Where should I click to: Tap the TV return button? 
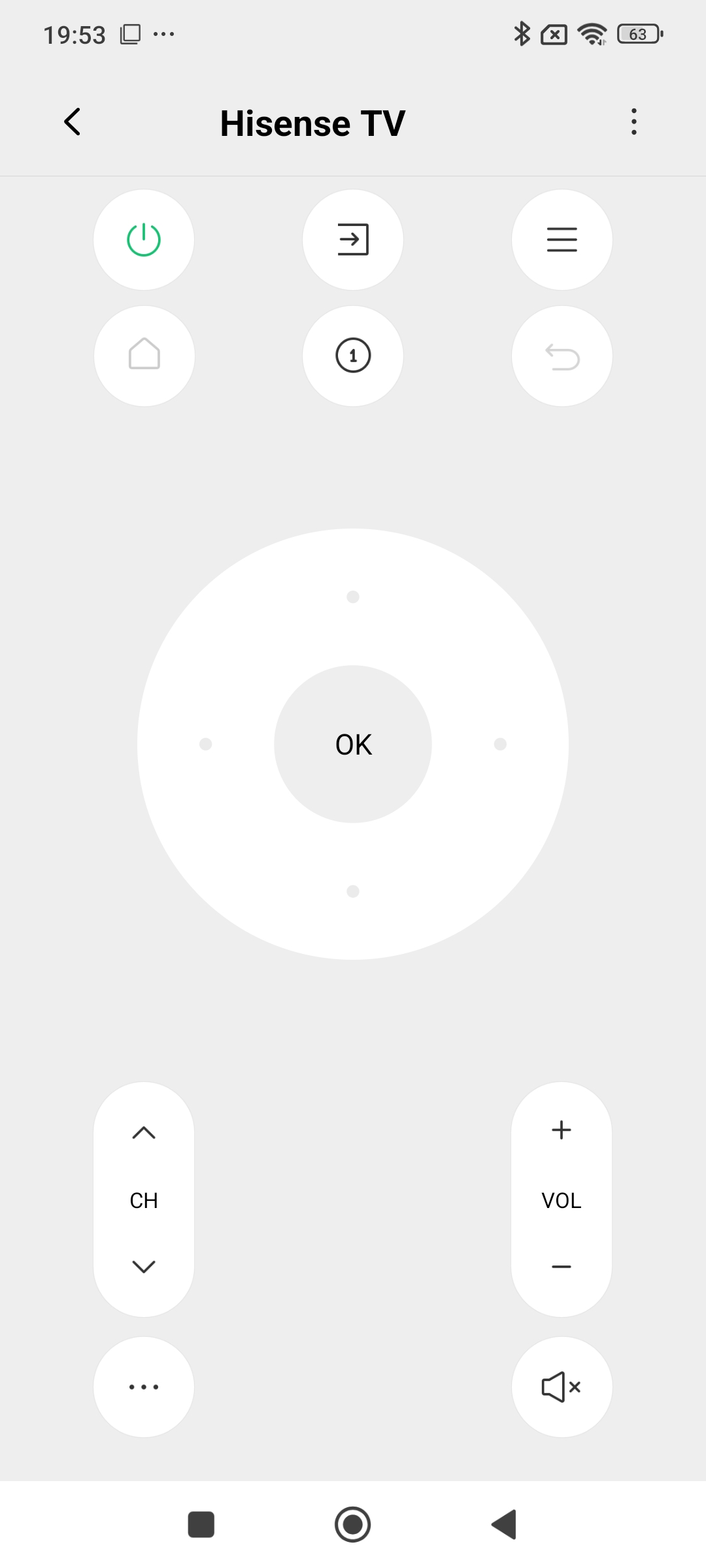point(562,355)
